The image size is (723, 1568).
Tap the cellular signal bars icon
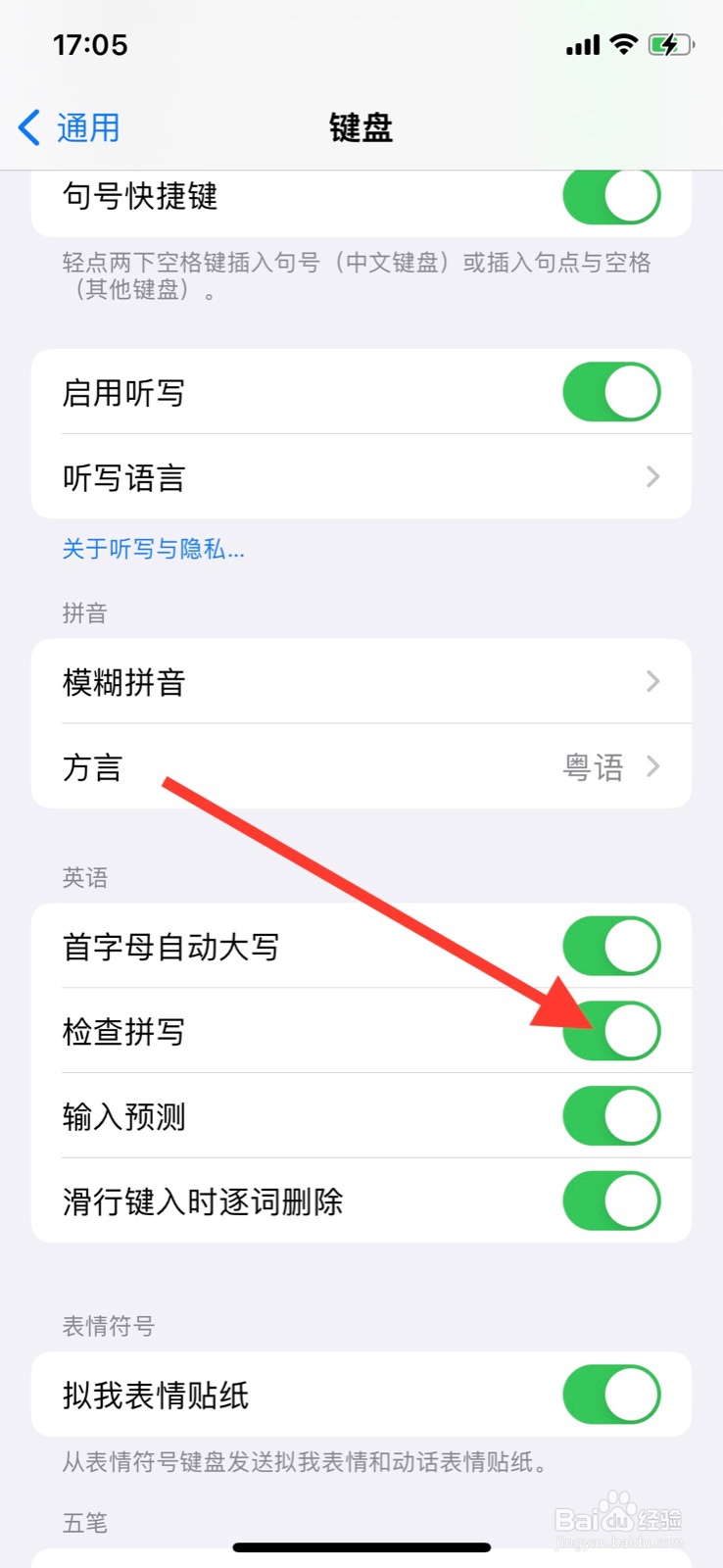tap(582, 43)
